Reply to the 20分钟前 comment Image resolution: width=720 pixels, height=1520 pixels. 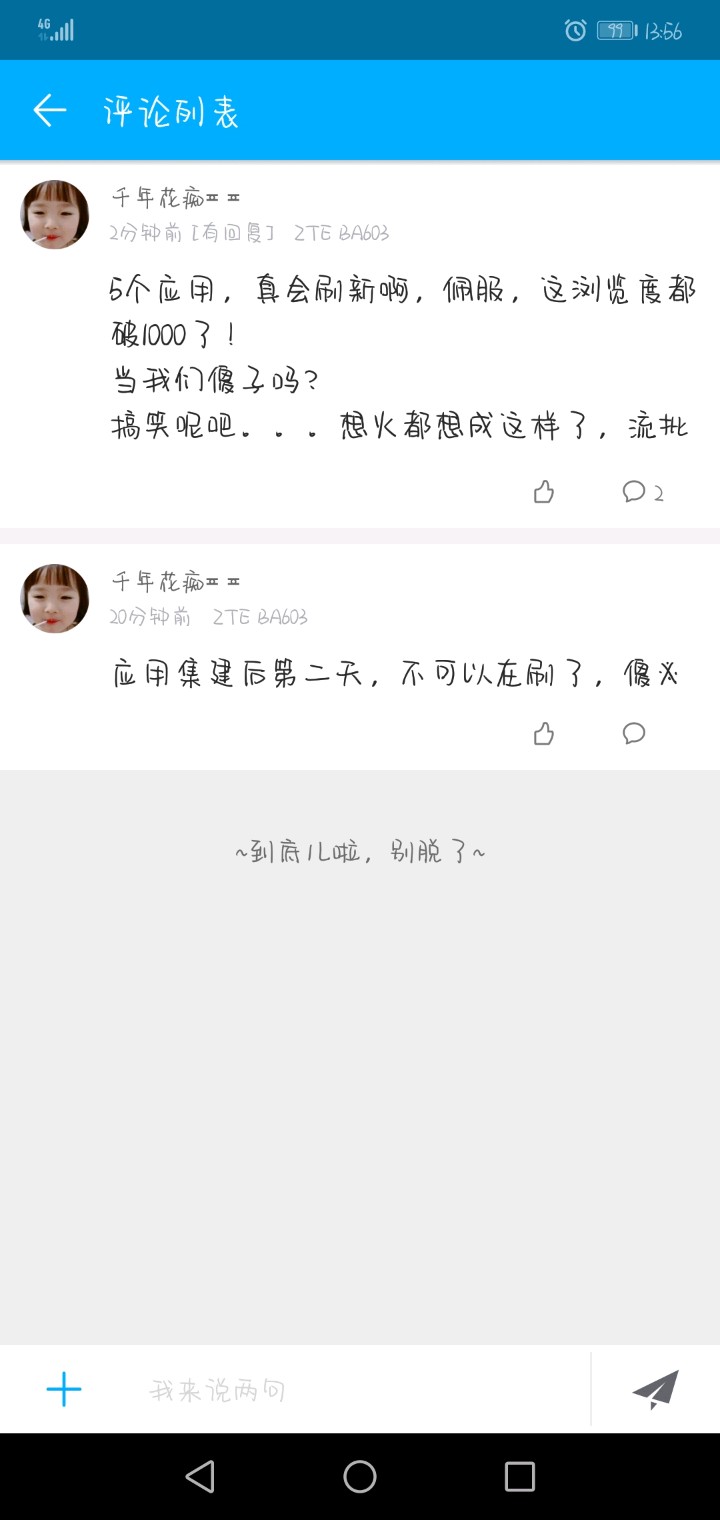[634, 734]
